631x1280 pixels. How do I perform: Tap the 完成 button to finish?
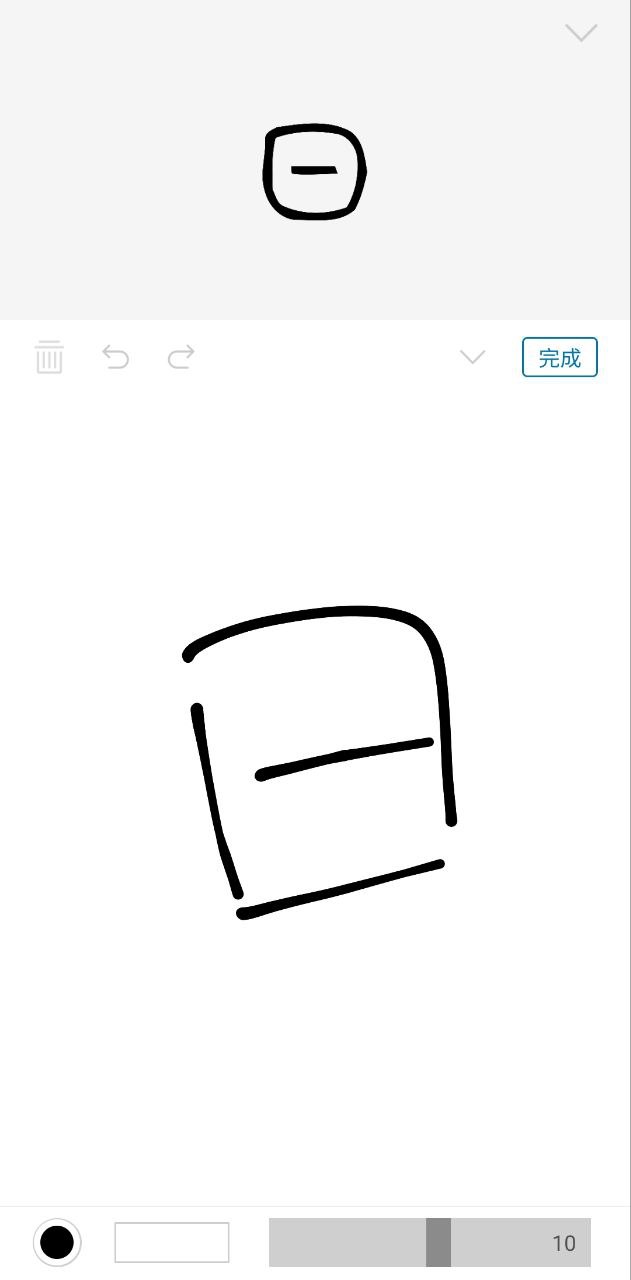point(559,358)
